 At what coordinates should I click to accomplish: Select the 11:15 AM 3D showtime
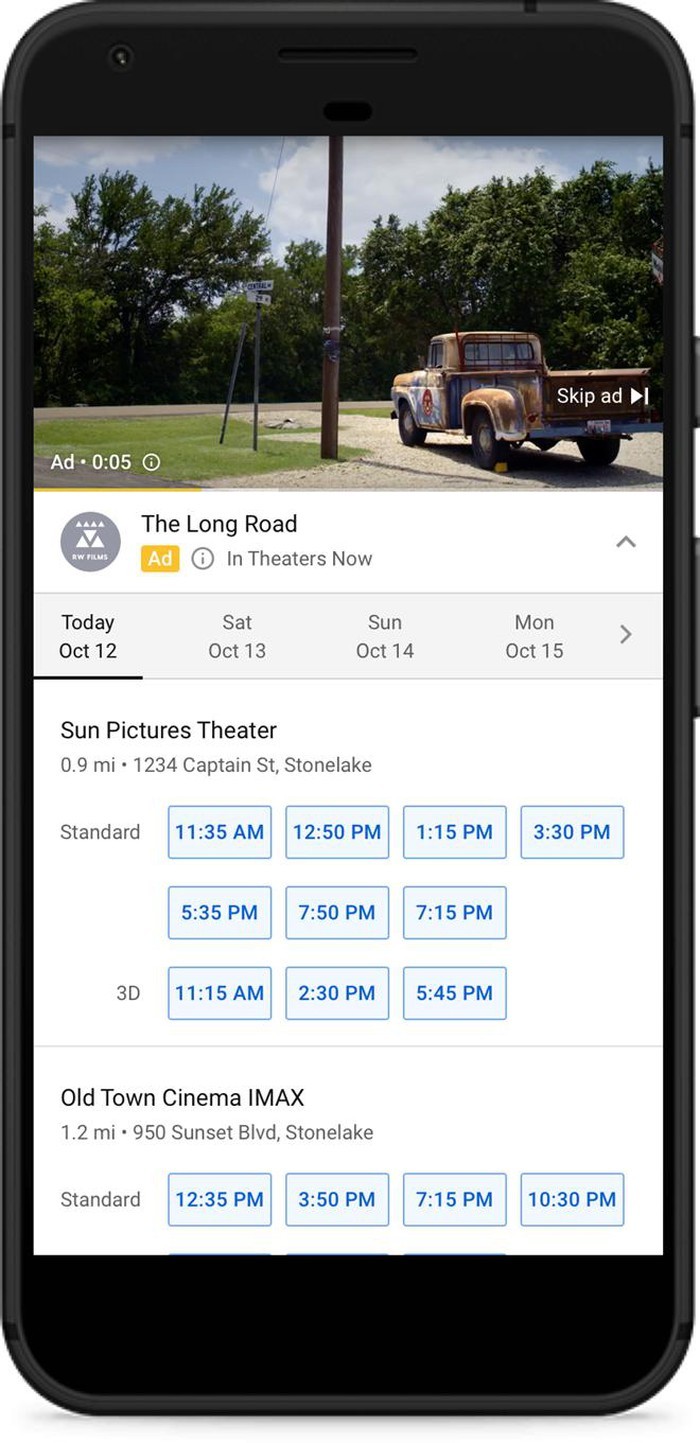pos(219,993)
